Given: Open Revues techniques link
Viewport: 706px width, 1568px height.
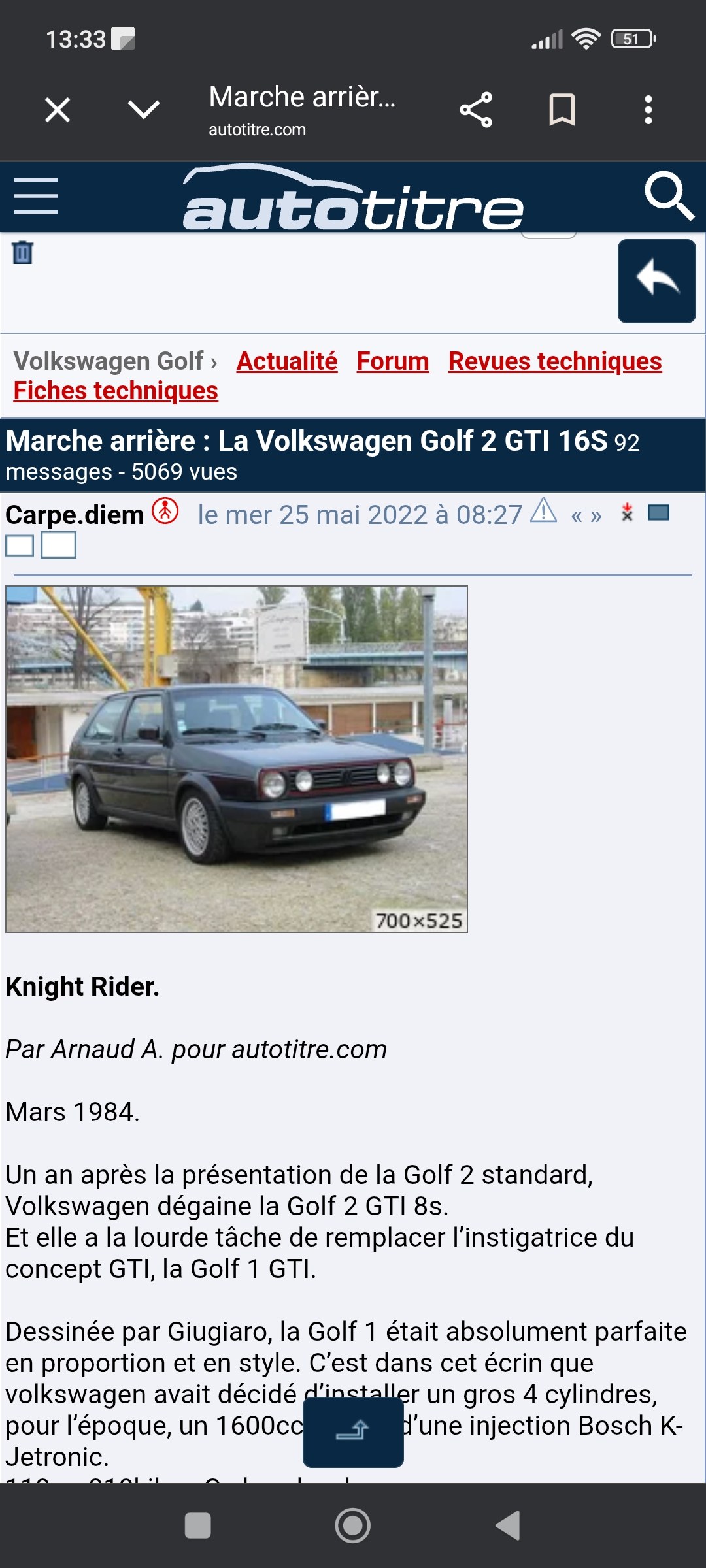Looking at the screenshot, I should [555, 361].
